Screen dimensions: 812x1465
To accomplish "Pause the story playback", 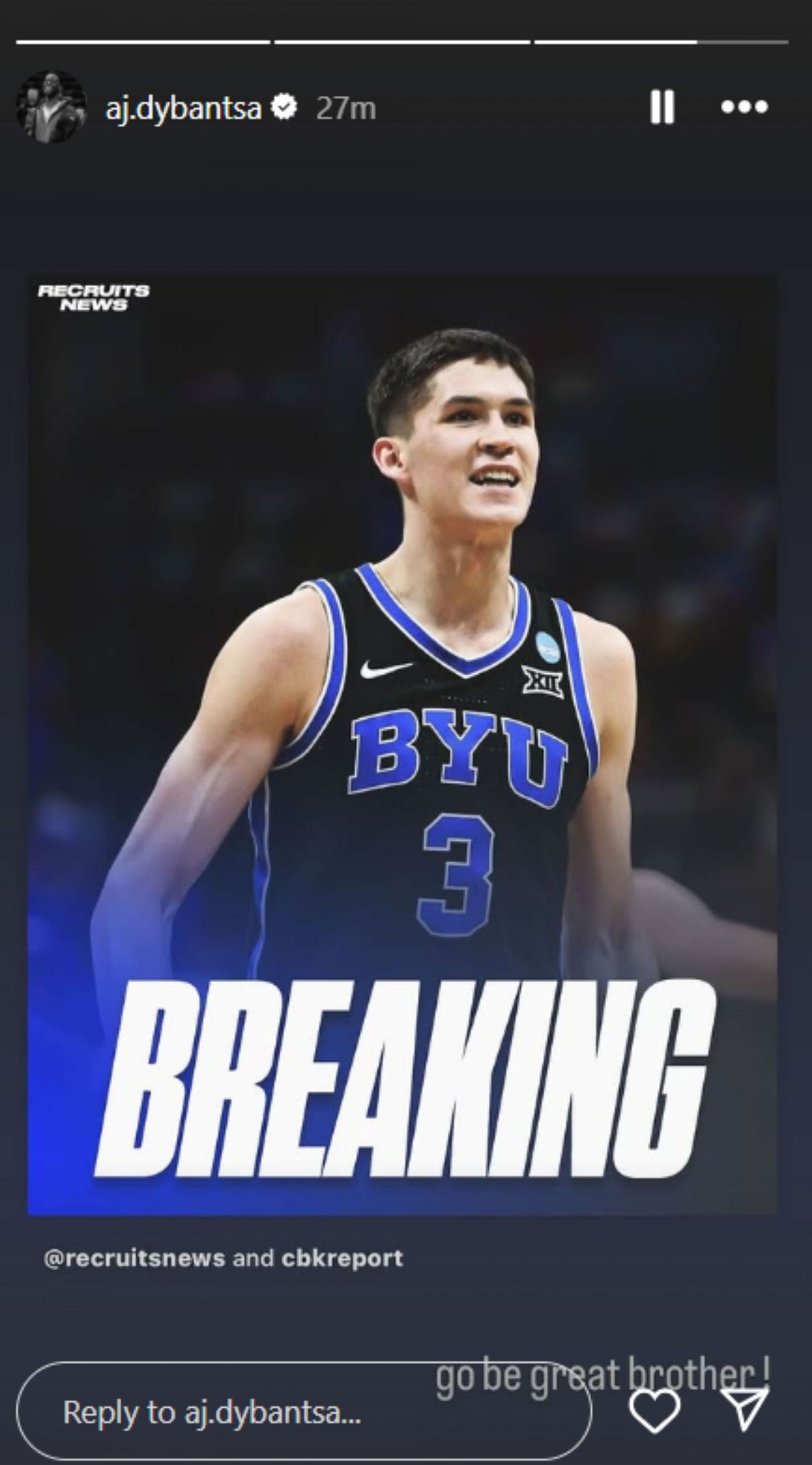I will tap(661, 108).
